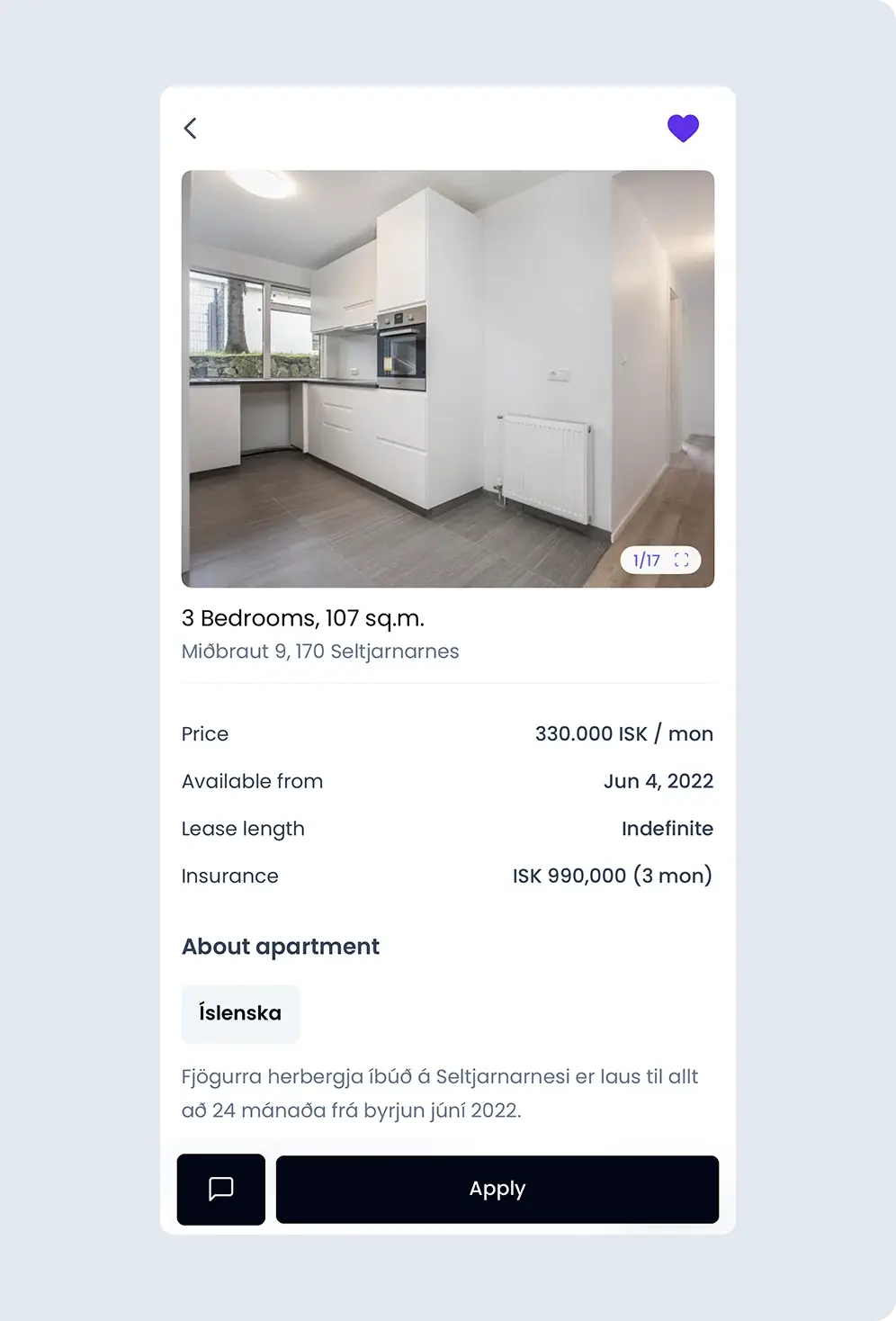Message the landlord via chat button
Viewport: 896px width, 1321px height.
coord(221,1189)
